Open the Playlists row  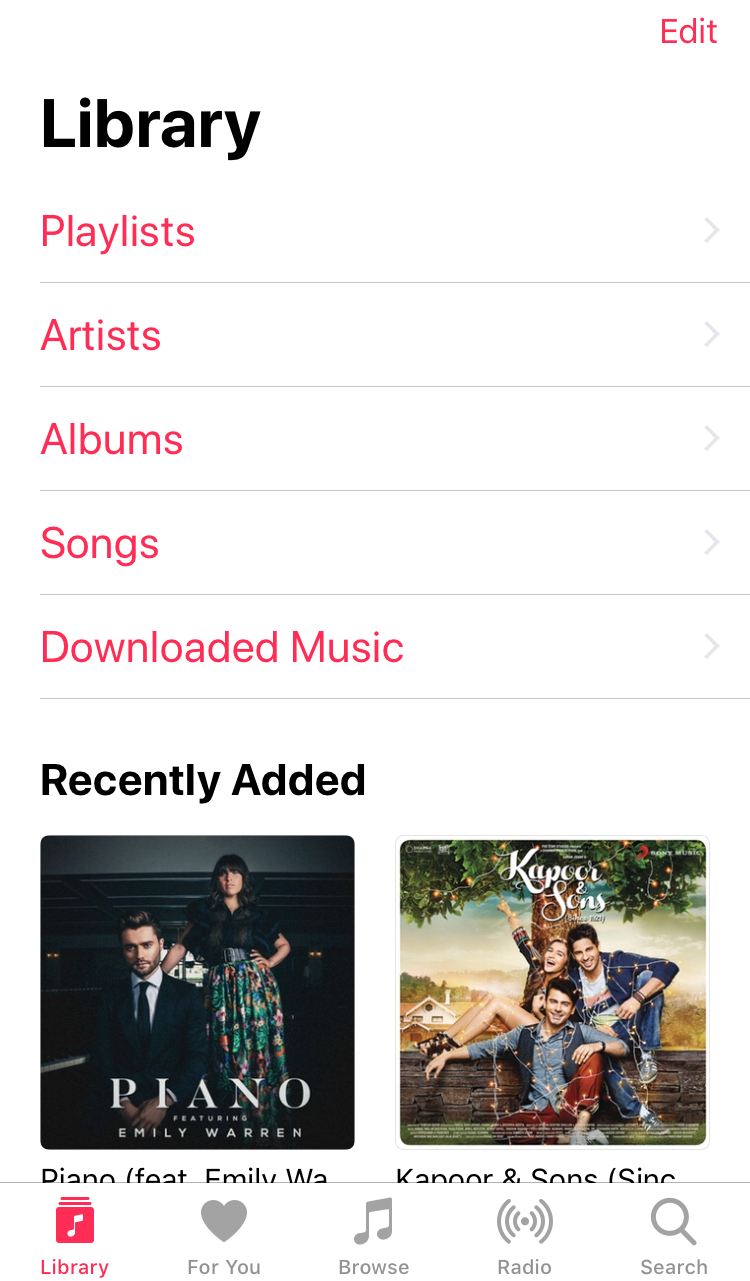point(375,232)
